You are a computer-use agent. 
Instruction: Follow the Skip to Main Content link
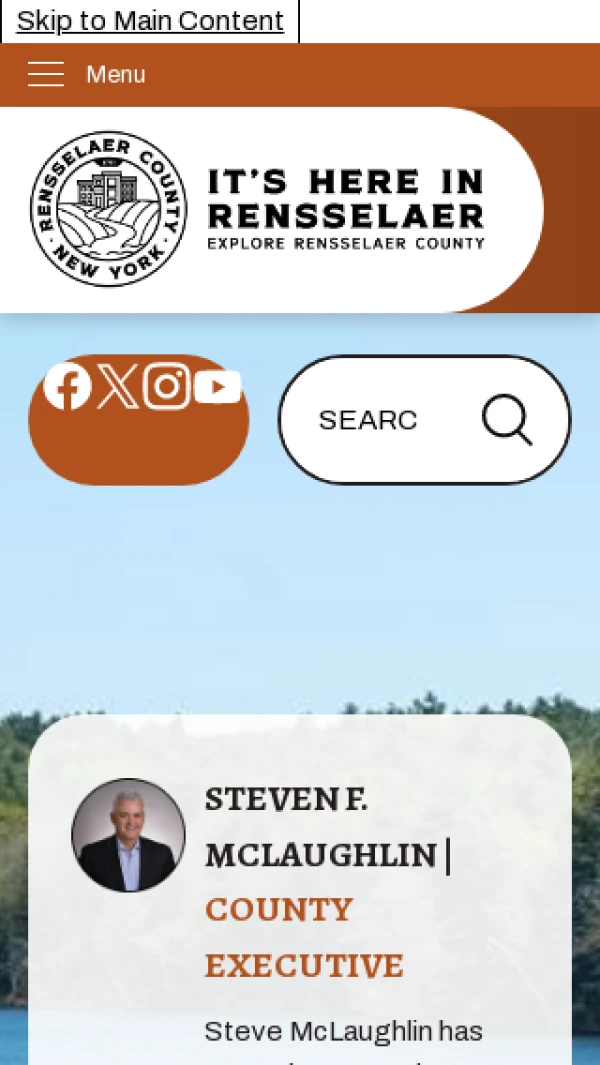pyautogui.click(x=150, y=21)
